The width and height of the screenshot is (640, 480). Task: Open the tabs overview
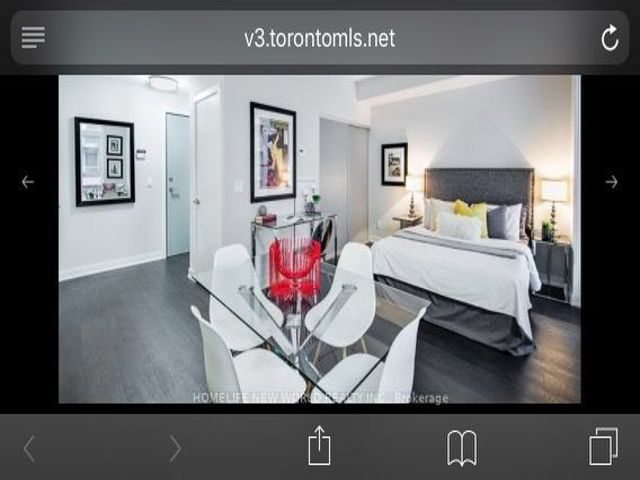point(603,446)
